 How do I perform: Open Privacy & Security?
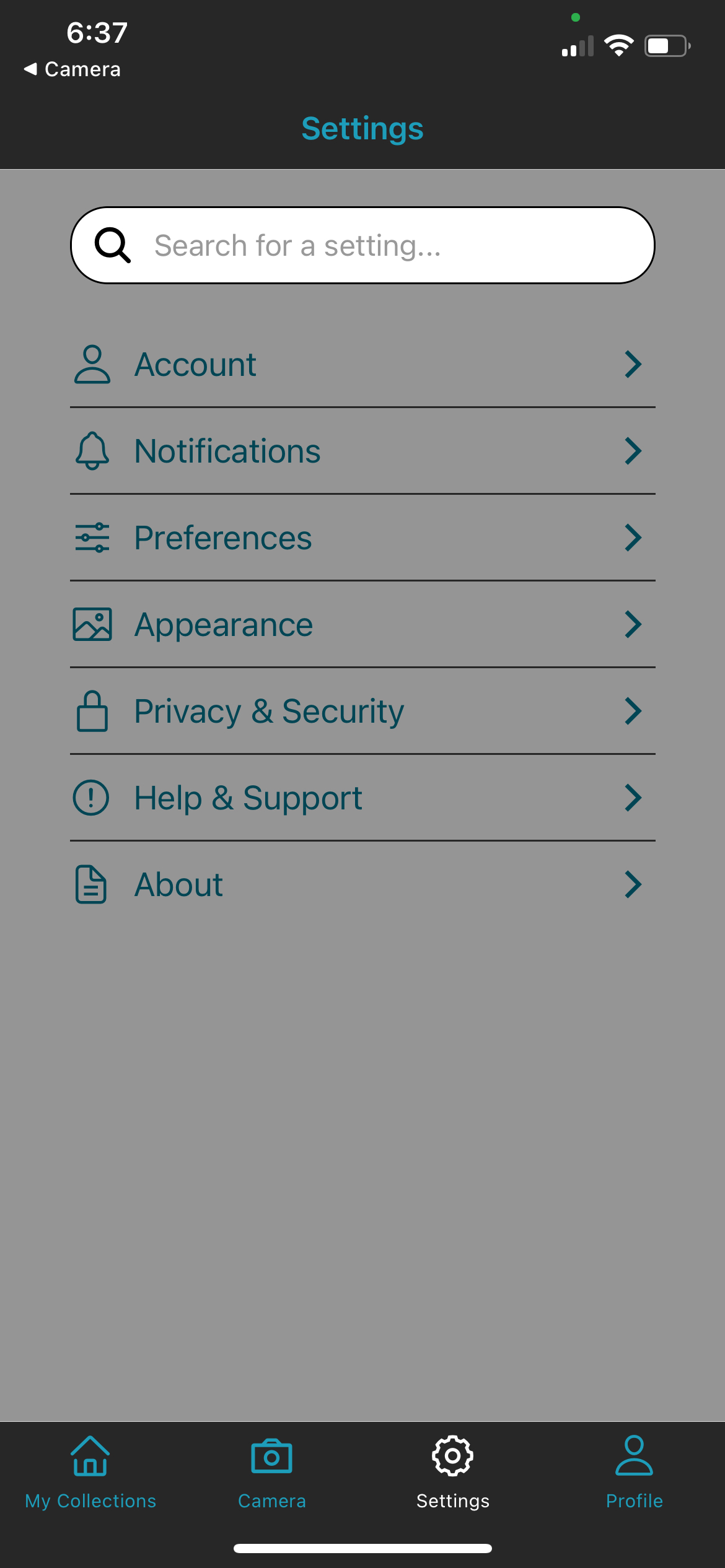(x=362, y=711)
